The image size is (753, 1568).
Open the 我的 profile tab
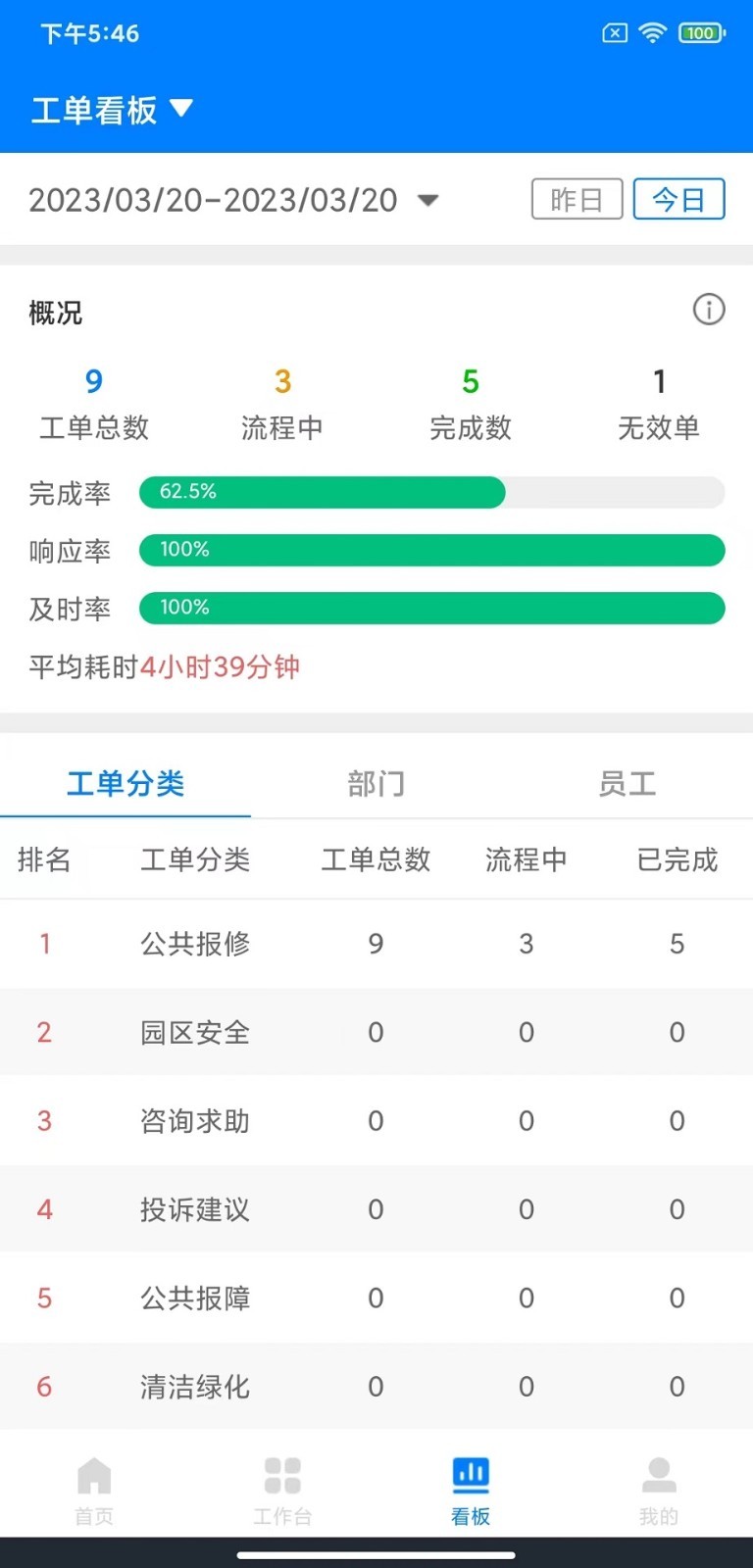pyautogui.click(x=659, y=1490)
